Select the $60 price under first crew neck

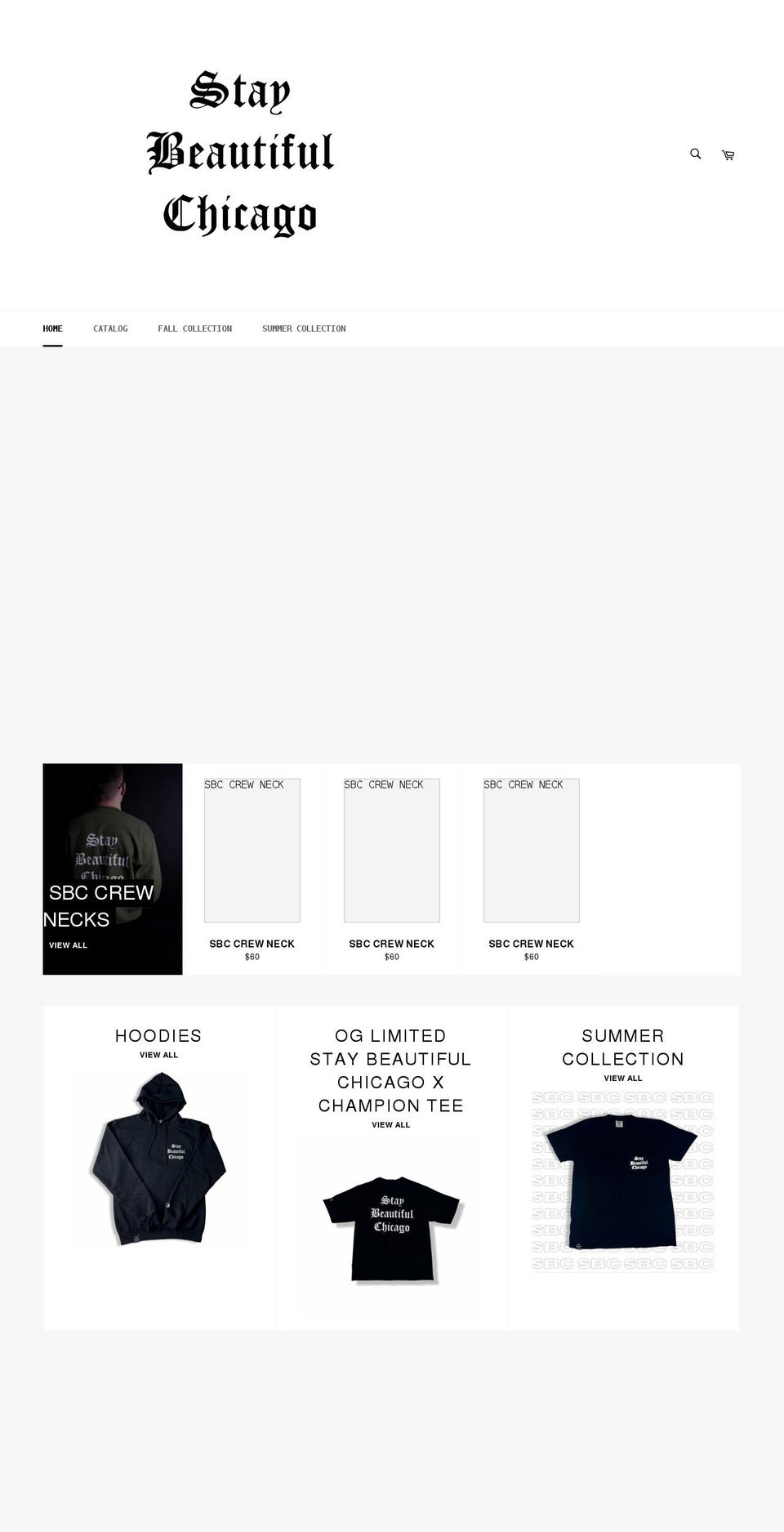pos(252,957)
